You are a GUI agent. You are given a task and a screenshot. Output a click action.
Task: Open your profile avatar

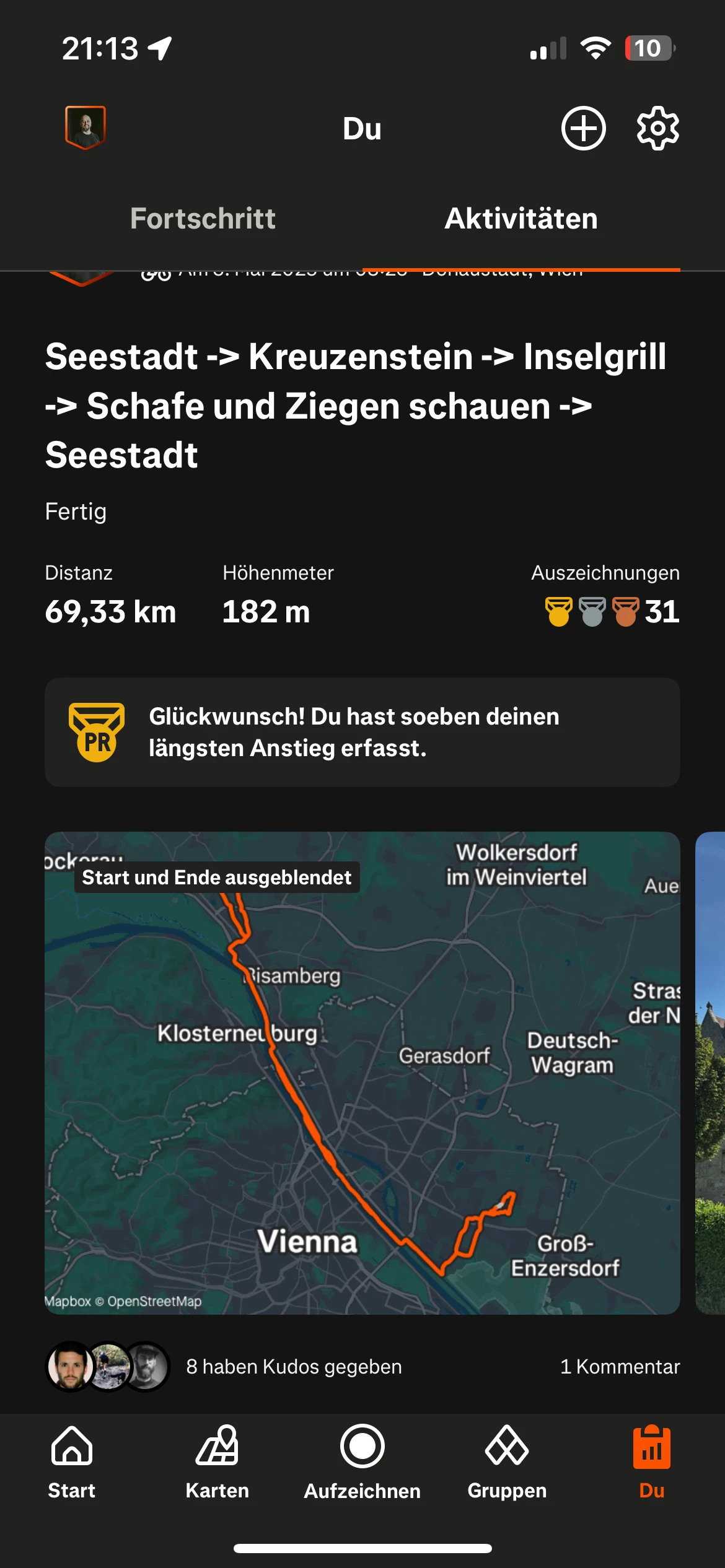(x=86, y=128)
